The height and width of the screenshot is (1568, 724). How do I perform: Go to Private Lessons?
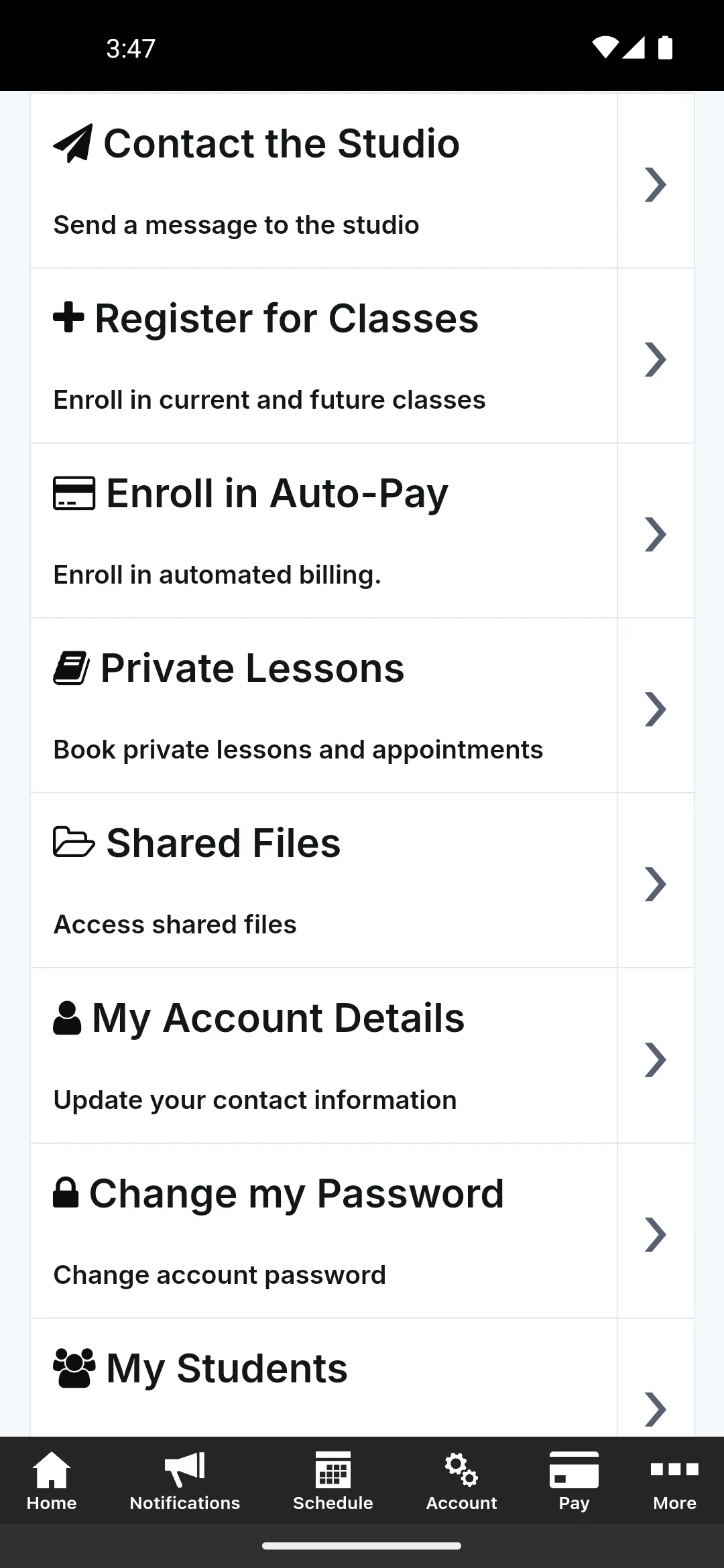coord(362,706)
